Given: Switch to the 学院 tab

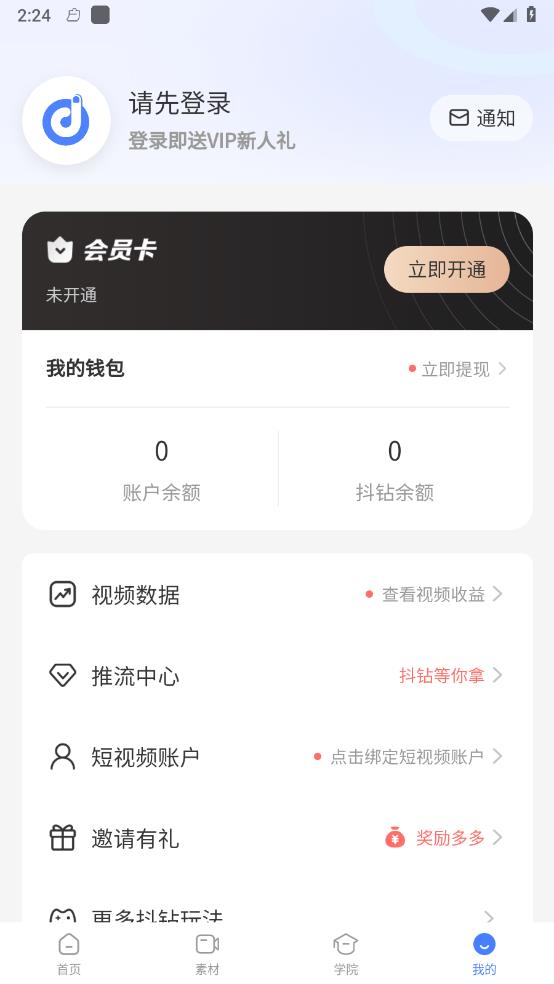Looking at the screenshot, I should [x=346, y=954].
